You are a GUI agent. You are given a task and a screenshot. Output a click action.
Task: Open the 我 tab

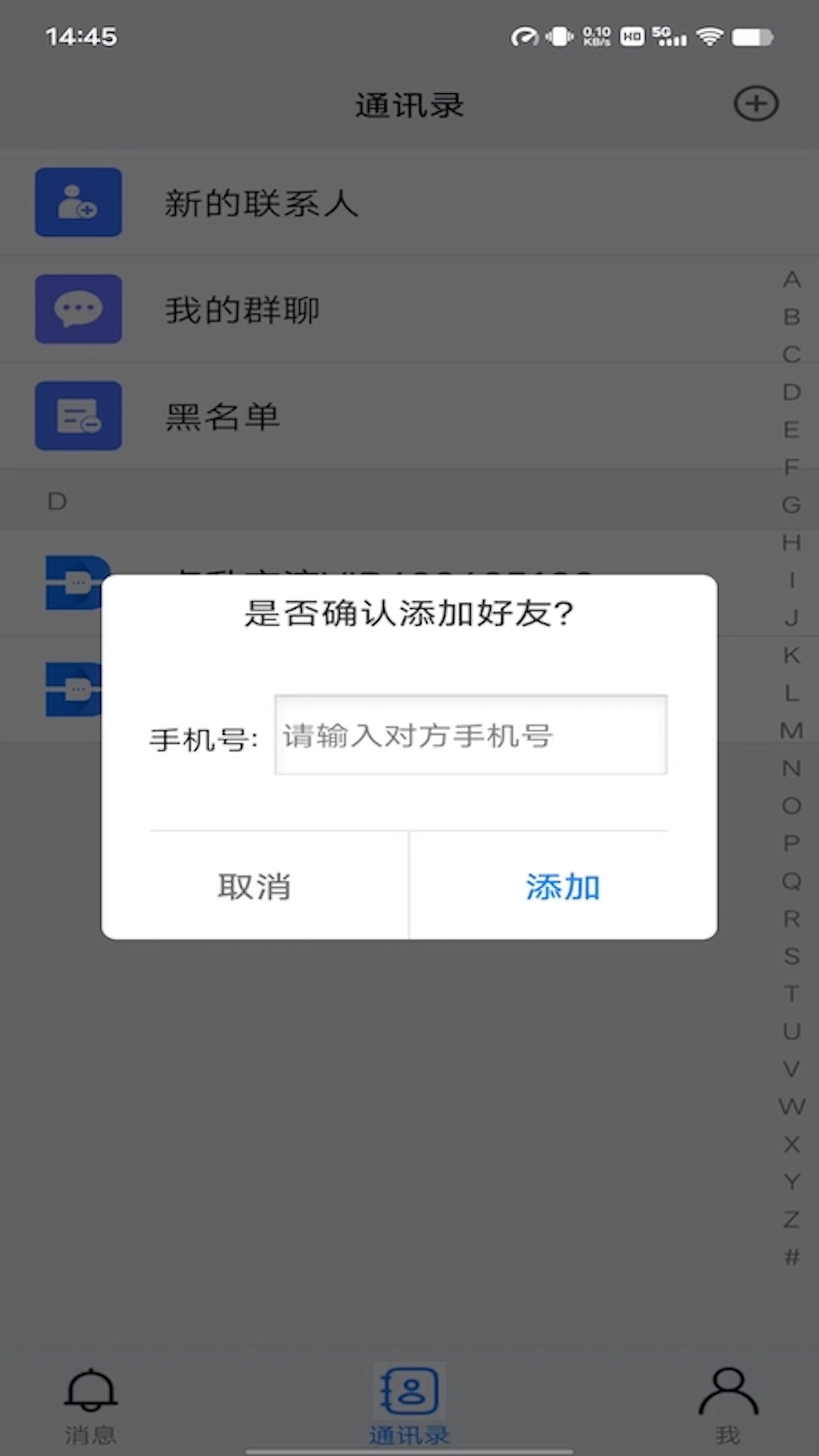[729, 1410]
